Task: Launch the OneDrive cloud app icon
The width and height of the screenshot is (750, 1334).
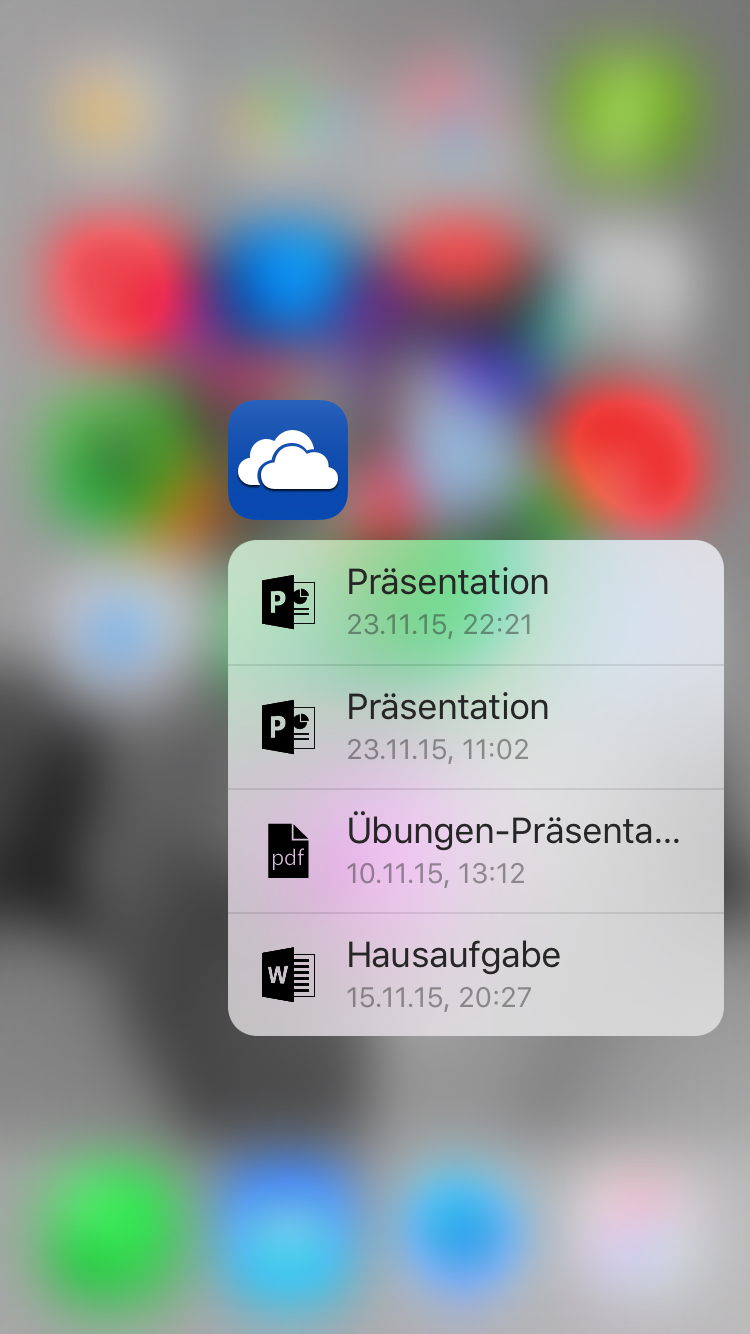Action: 288,460
